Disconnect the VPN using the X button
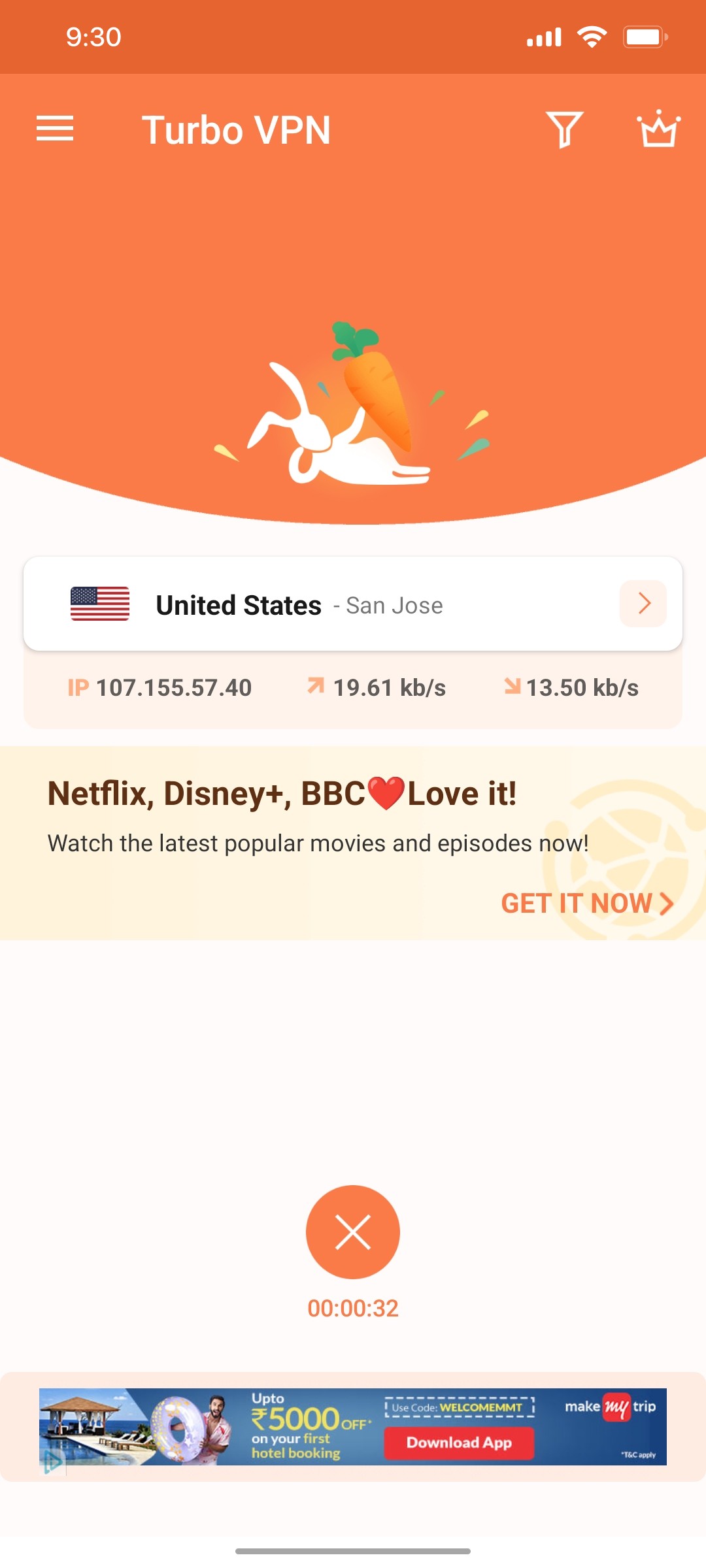 [x=352, y=1231]
